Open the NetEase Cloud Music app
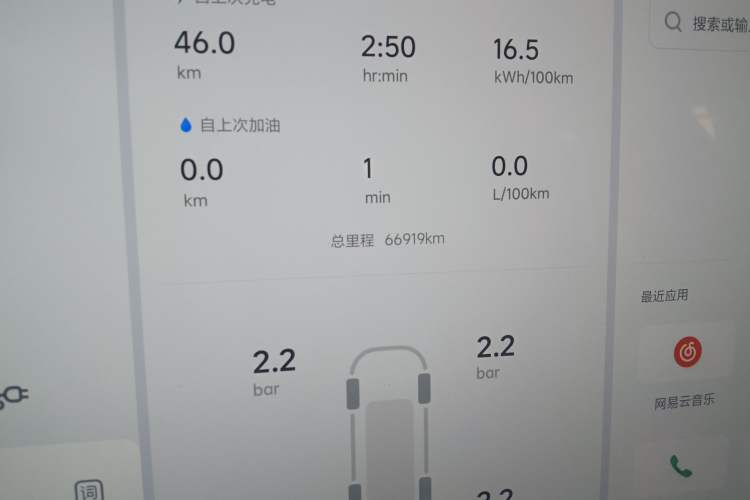Image resolution: width=750 pixels, height=500 pixels. [x=687, y=352]
